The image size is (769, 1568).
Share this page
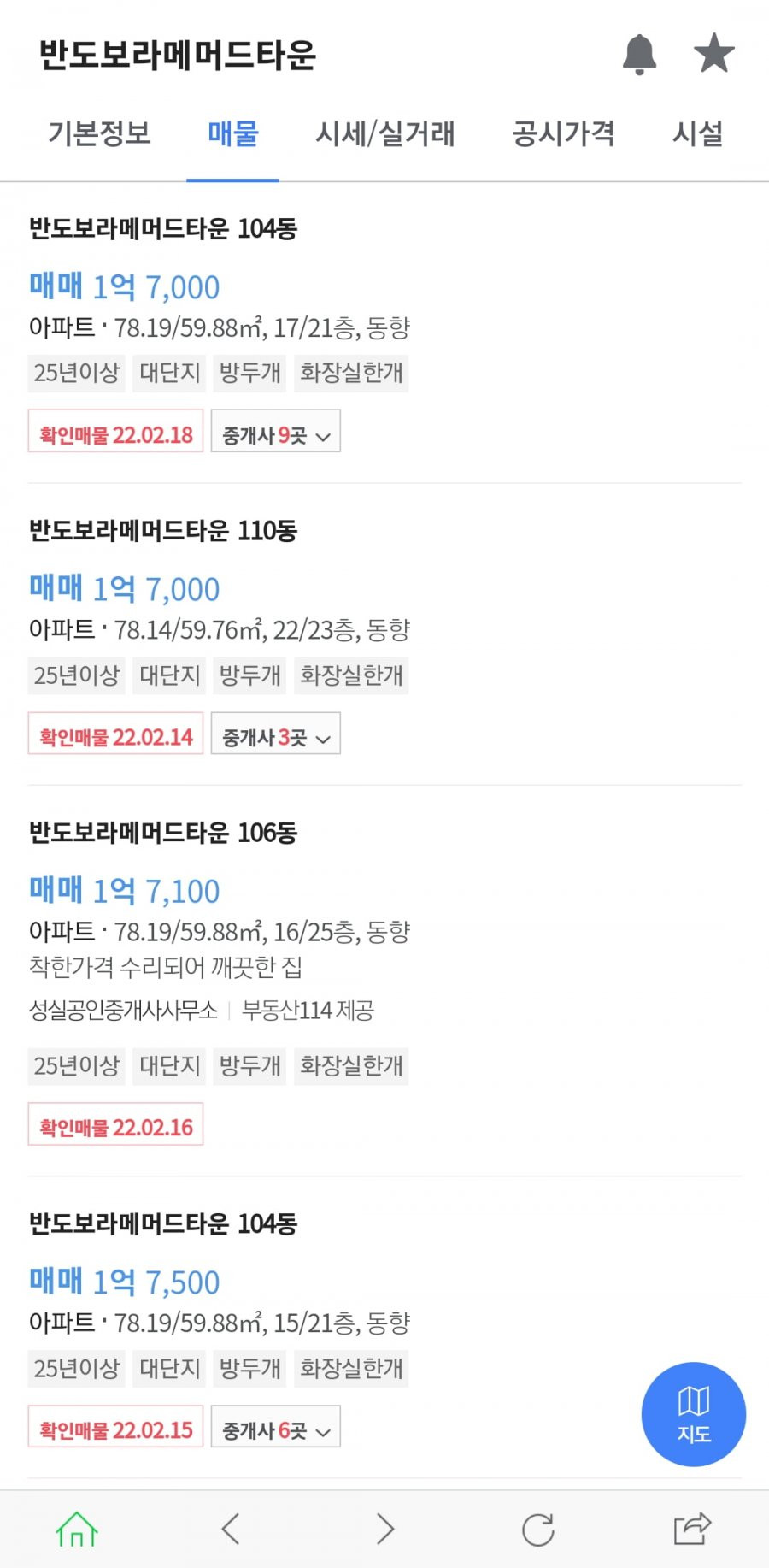tap(692, 1529)
